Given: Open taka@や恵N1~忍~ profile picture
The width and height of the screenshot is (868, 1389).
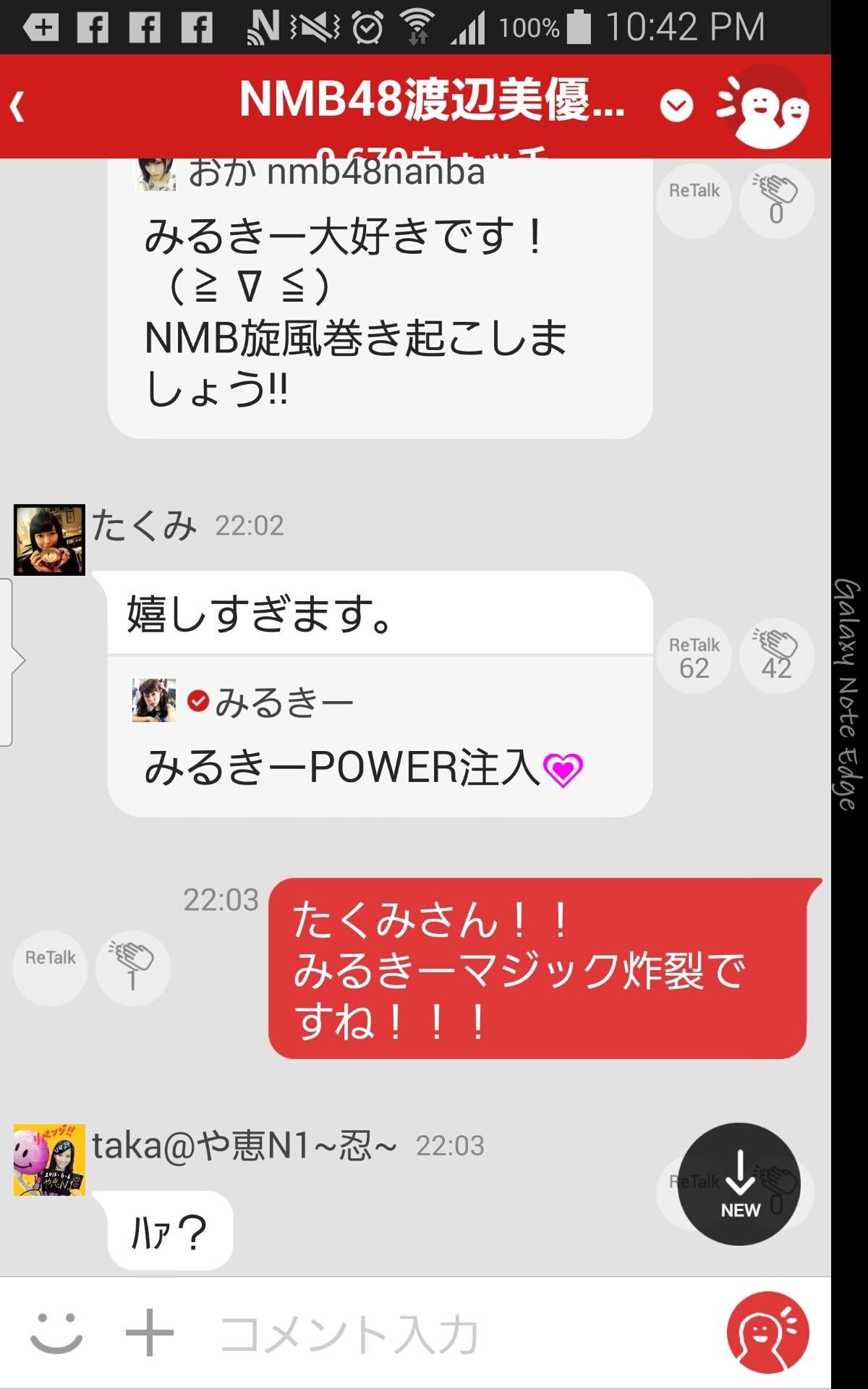Looking at the screenshot, I should point(49,1160).
